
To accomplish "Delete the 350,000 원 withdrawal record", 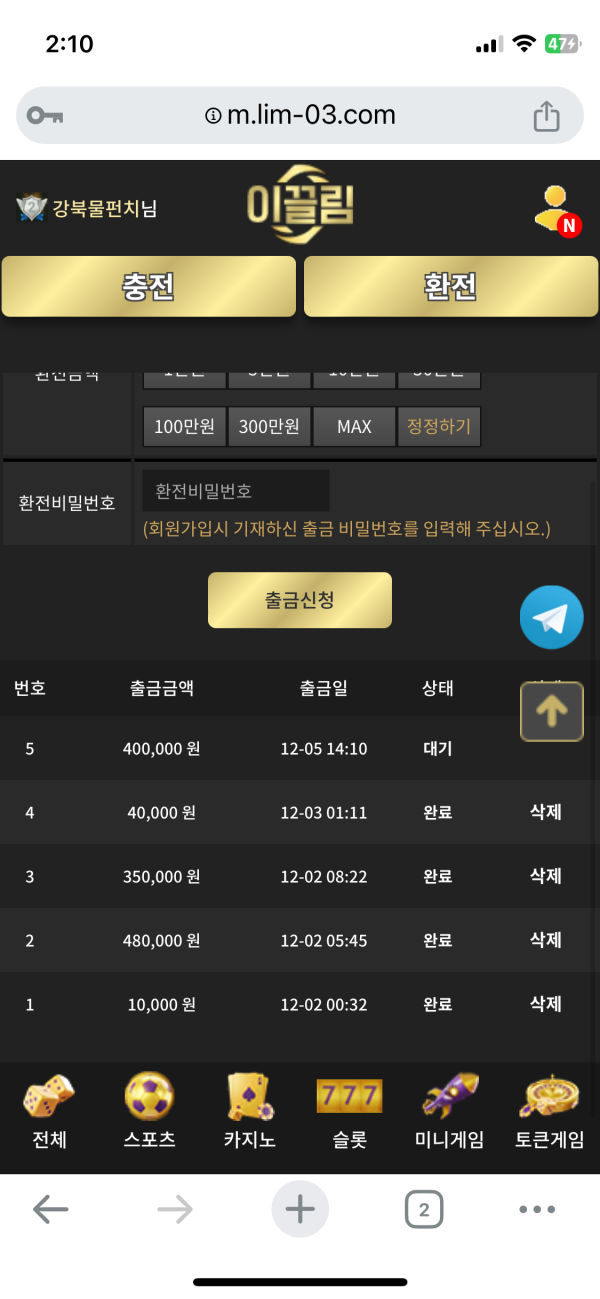I will pyautogui.click(x=545, y=876).
